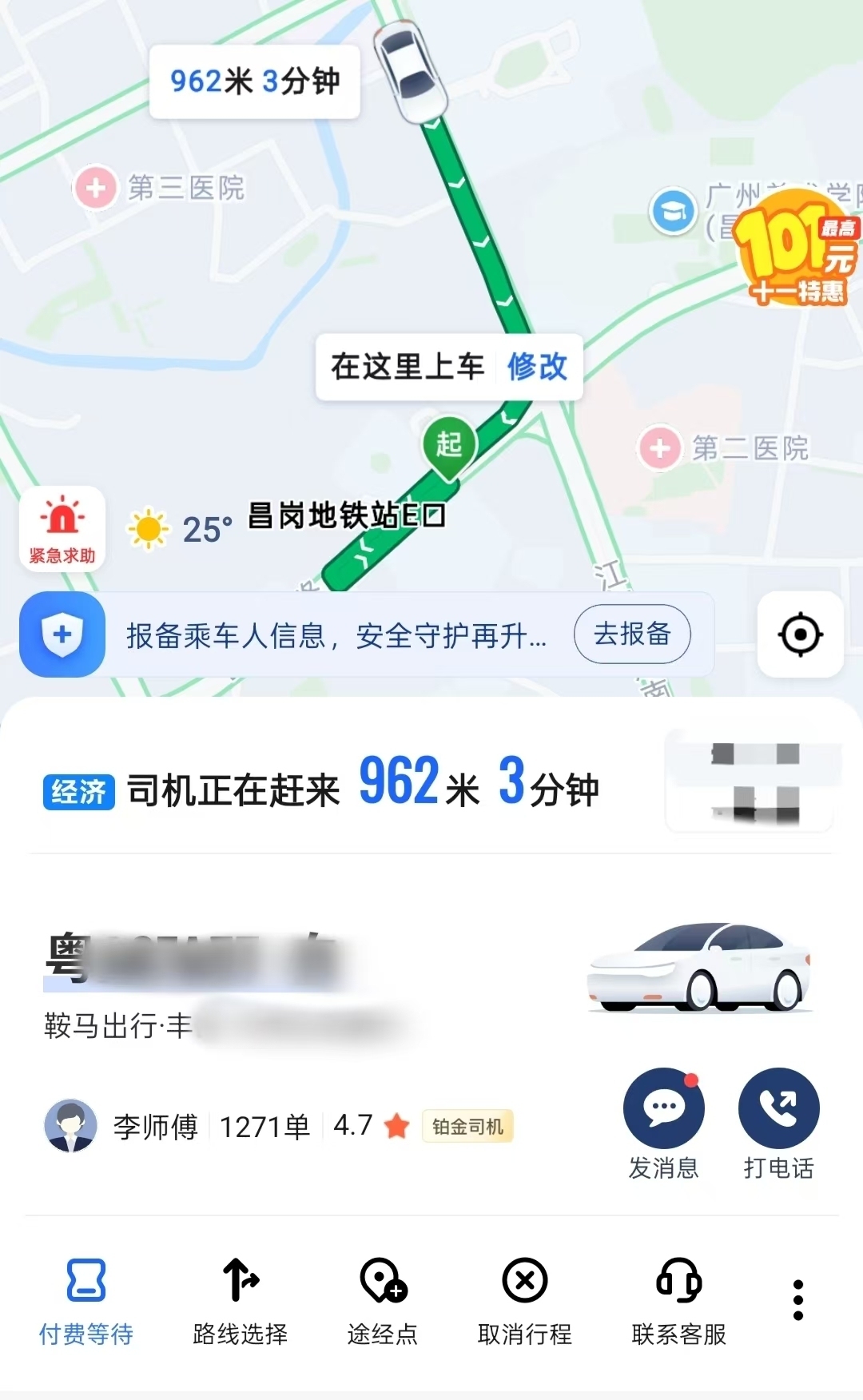
Task: Tap 修改 to change the pickup point
Action: point(536,367)
